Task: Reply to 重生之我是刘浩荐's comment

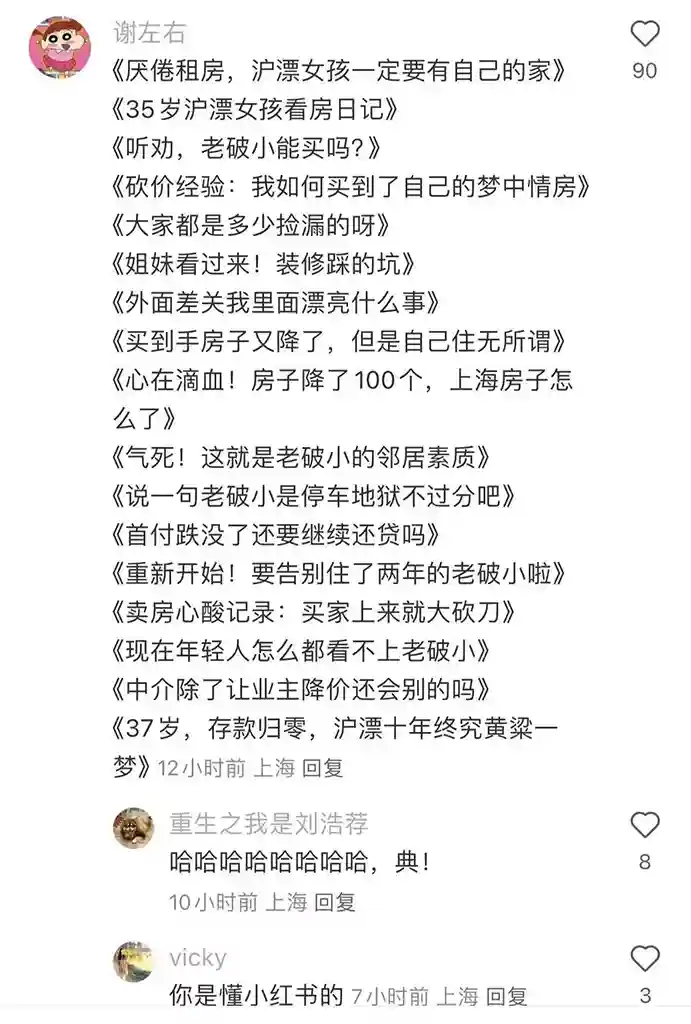Action: click(x=335, y=902)
